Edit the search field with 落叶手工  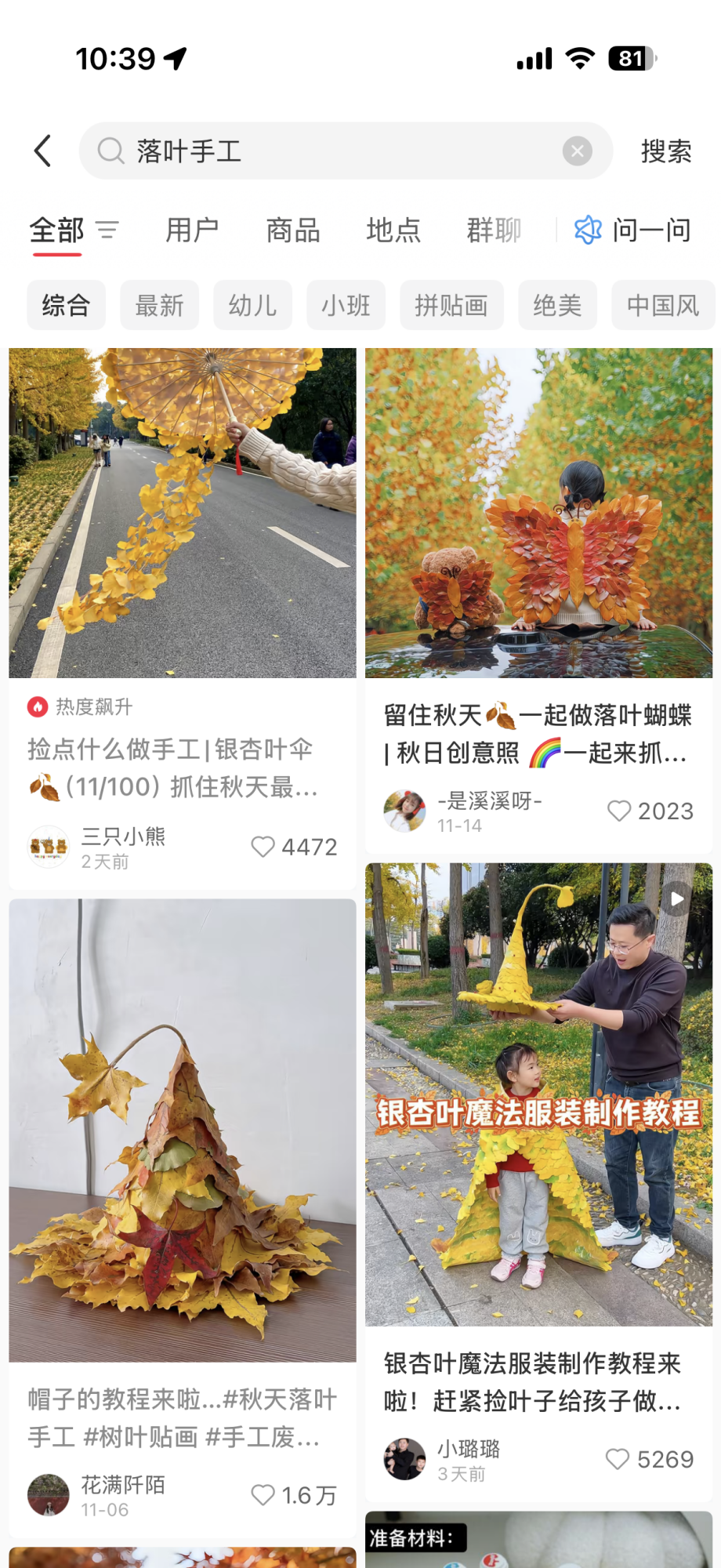329,151
